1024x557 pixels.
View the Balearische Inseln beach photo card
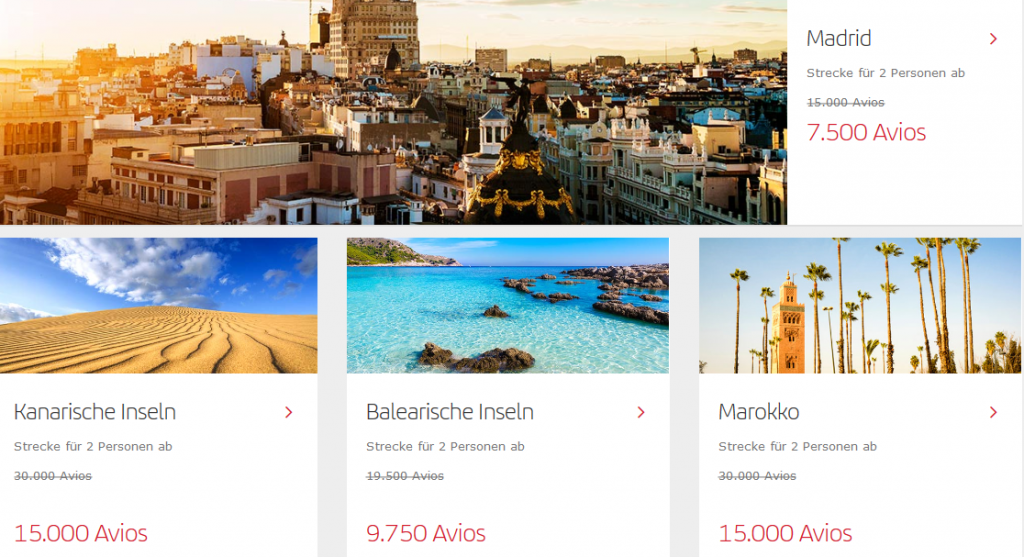[507, 305]
